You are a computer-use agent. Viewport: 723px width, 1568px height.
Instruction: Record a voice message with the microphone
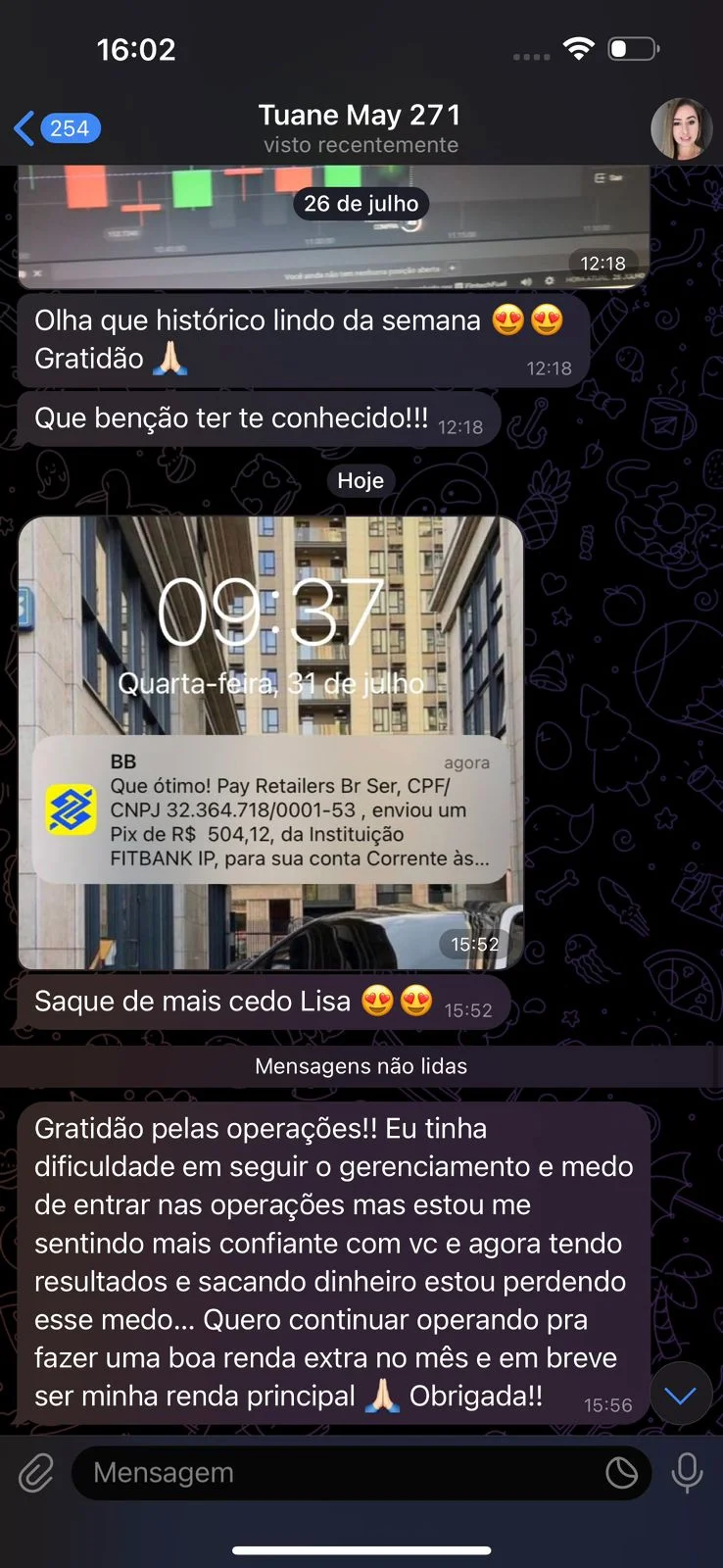tap(687, 1473)
